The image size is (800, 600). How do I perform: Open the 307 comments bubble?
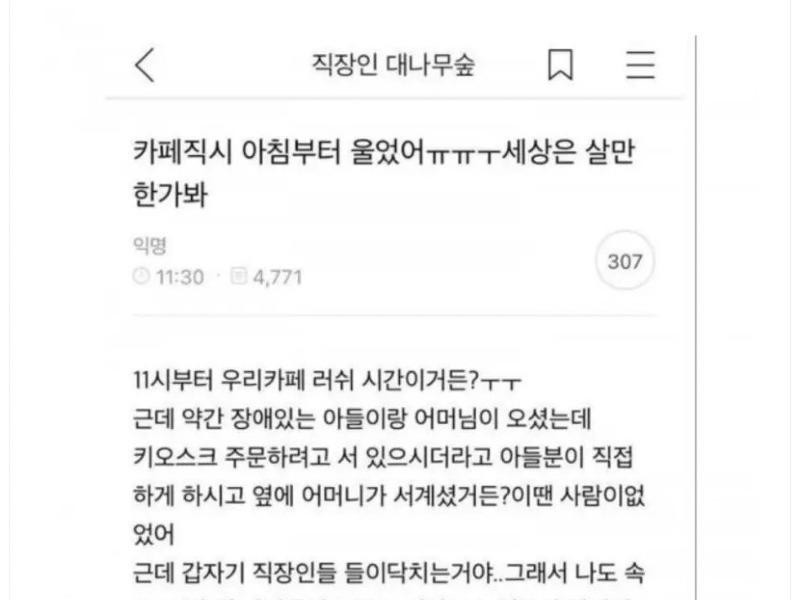pyautogui.click(x=625, y=262)
